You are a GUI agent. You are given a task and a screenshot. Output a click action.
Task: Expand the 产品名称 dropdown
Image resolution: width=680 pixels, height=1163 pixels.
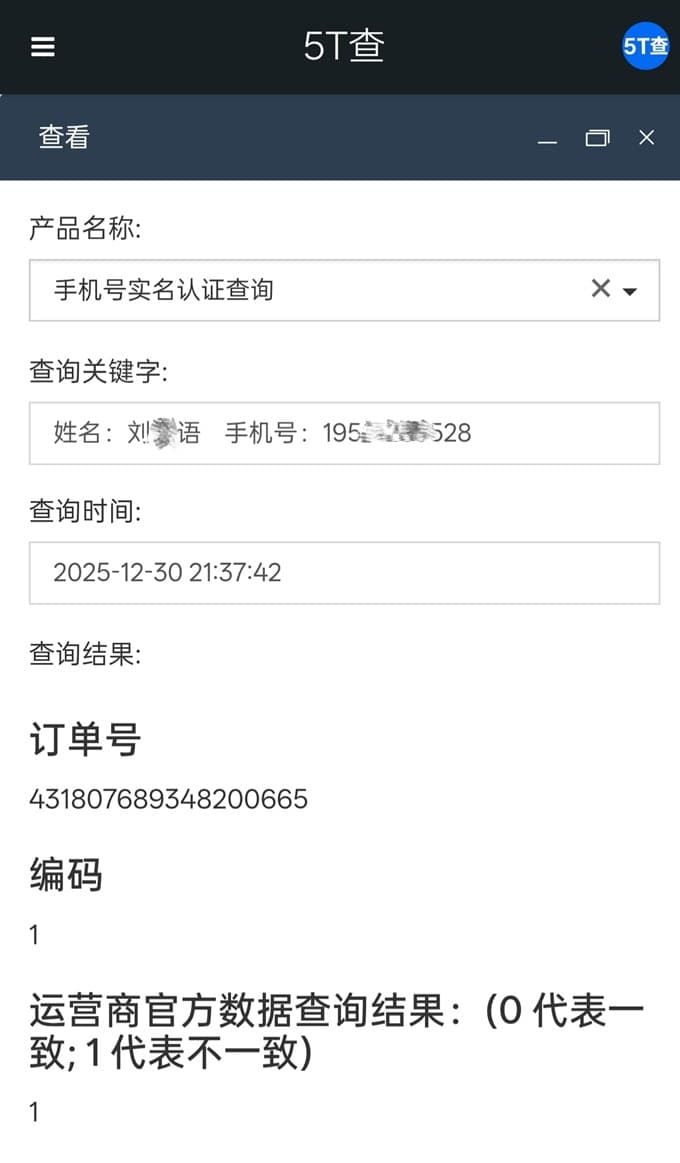coord(631,291)
